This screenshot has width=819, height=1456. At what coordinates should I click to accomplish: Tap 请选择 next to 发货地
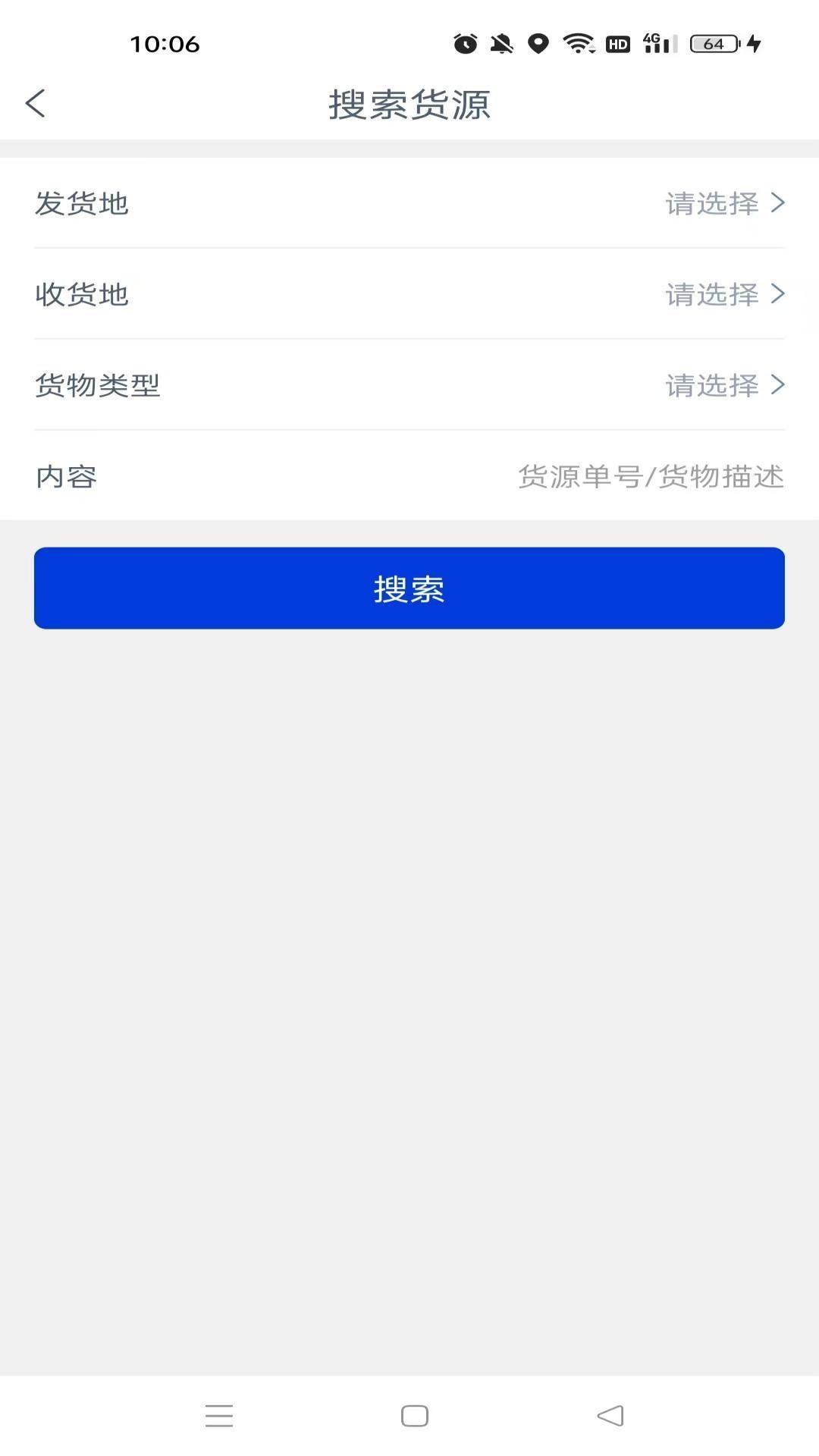coord(711,203)
